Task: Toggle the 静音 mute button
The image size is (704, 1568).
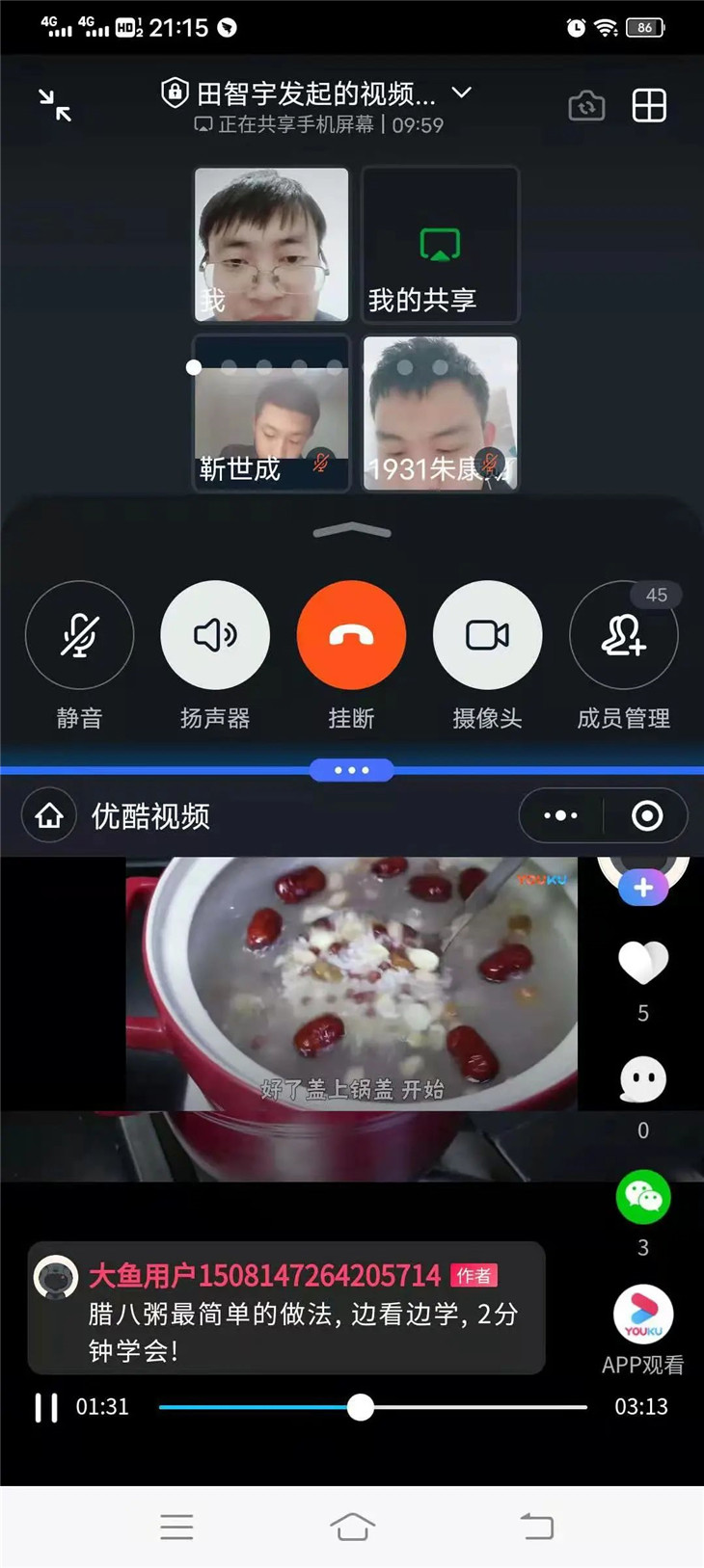Action: click(79, 635)
